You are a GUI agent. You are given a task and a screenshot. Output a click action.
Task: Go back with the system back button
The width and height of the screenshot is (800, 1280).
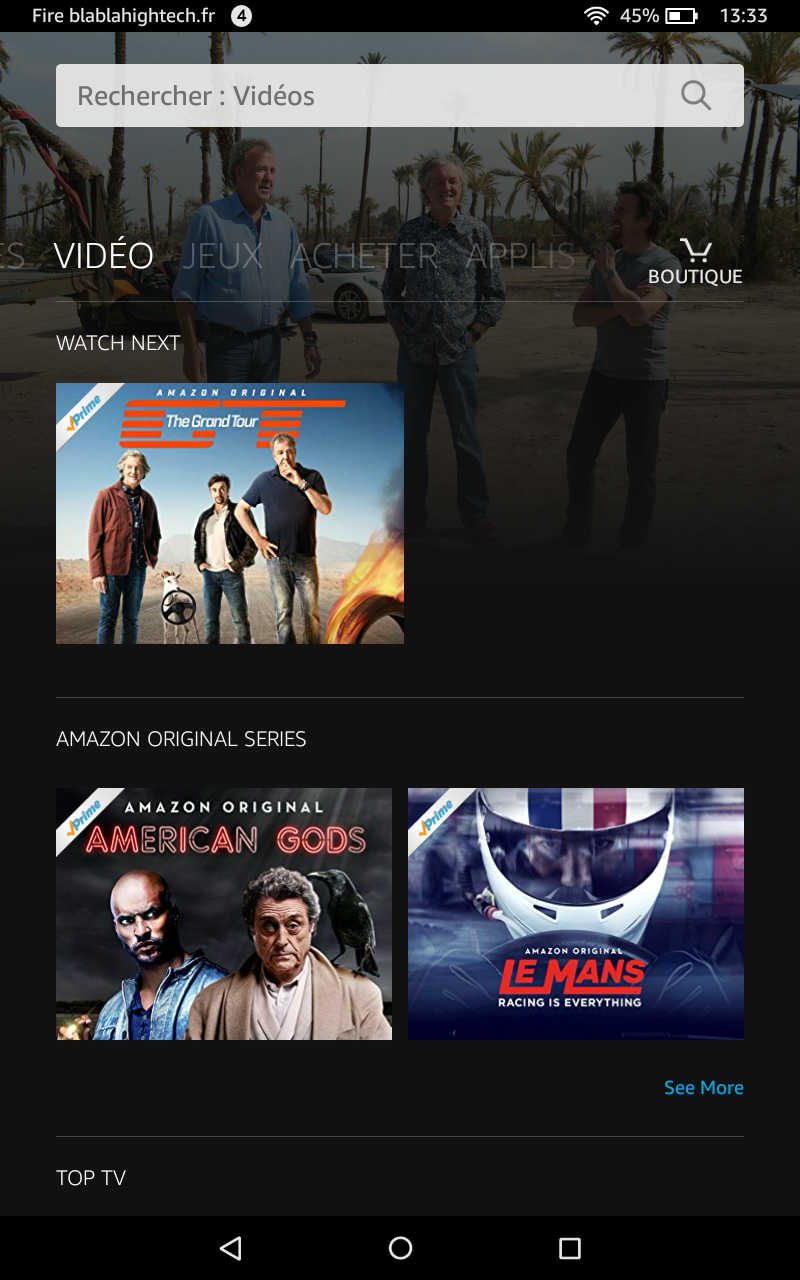[x=231, y=1248]
